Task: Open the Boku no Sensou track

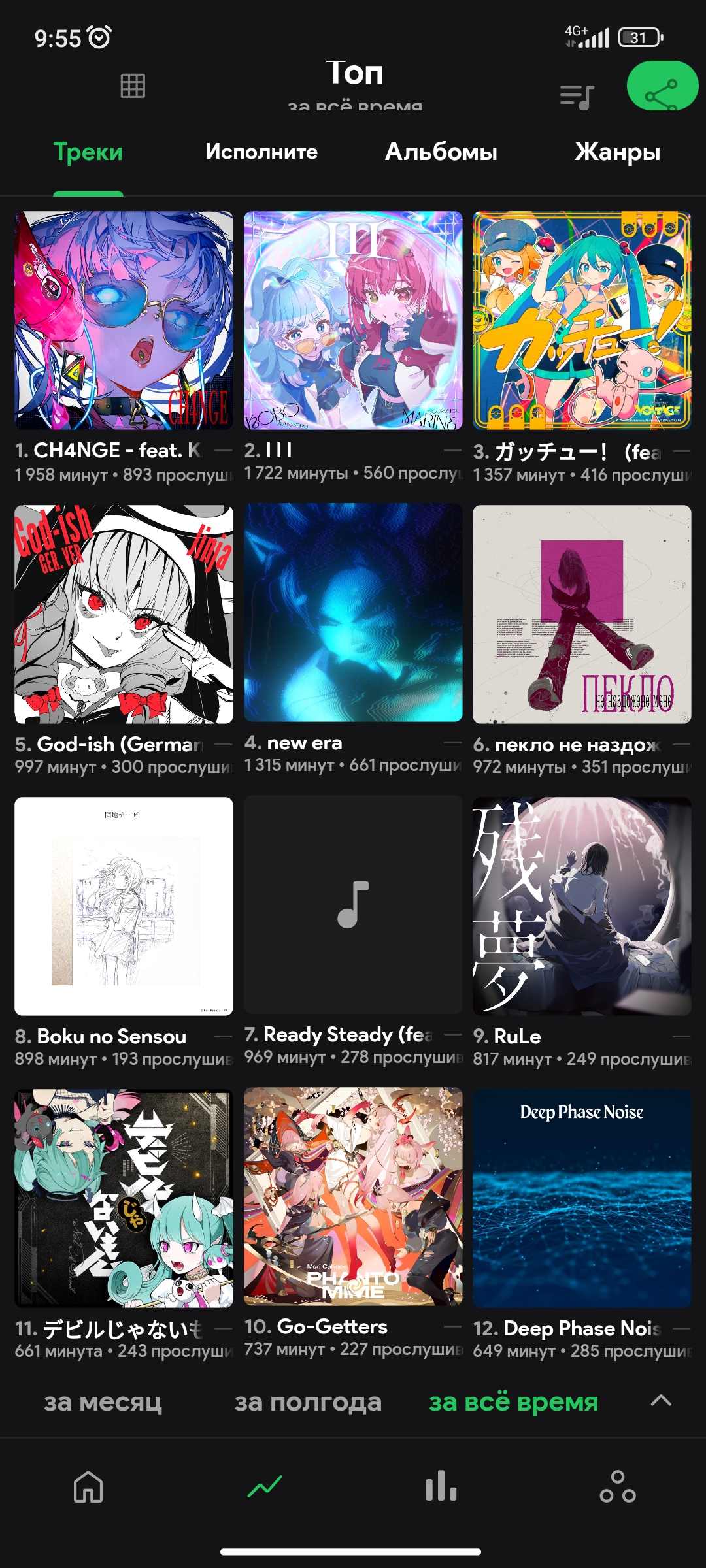Action: coord(124,906)
